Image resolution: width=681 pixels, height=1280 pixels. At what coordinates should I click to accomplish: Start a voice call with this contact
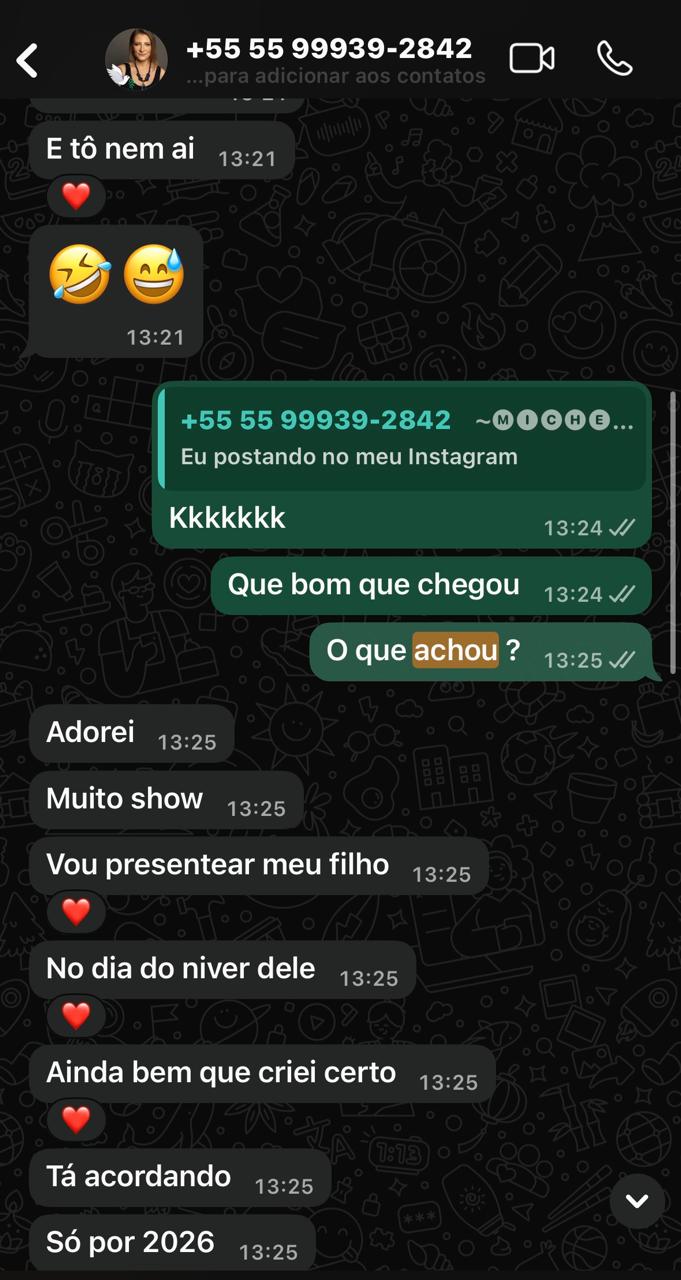tap(614, 58)
